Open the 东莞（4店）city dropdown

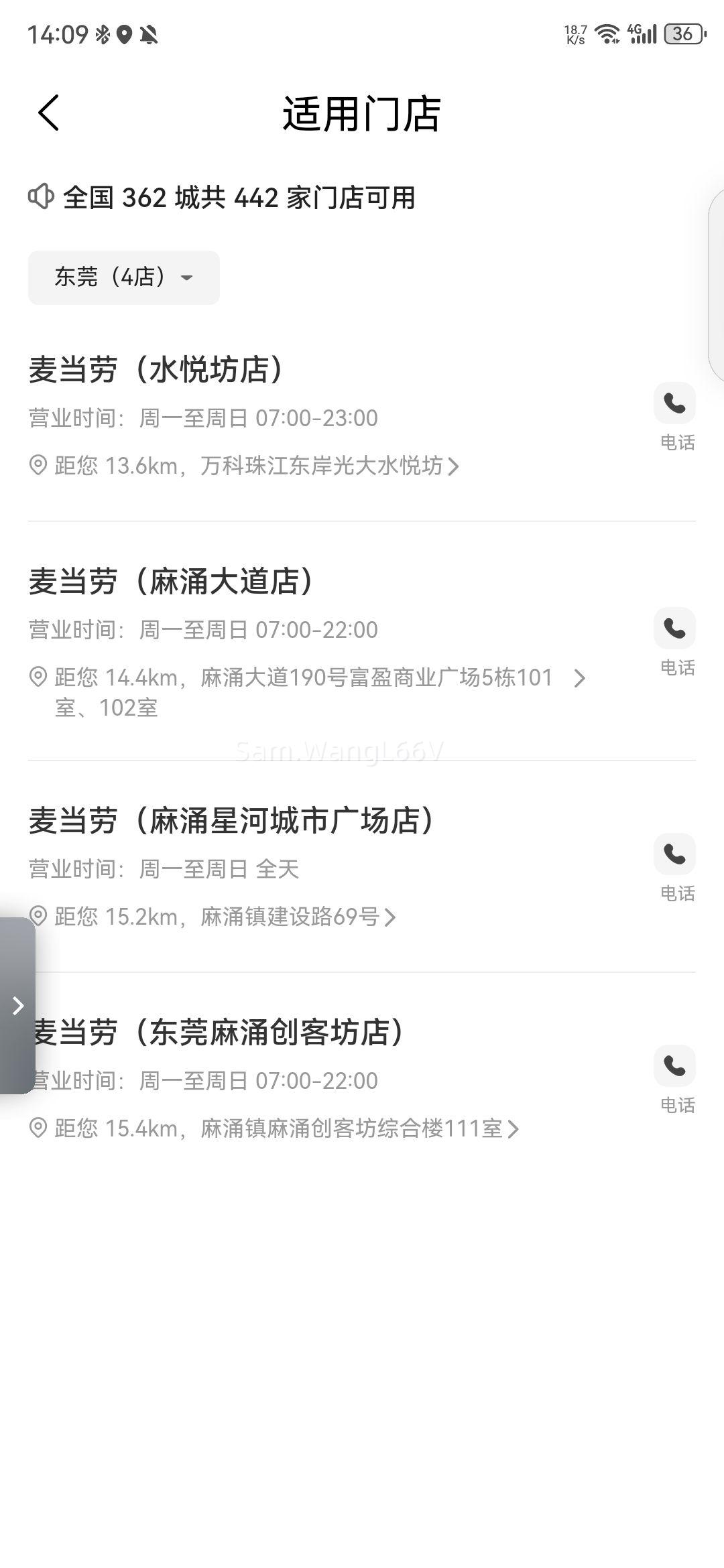(123, 277)
